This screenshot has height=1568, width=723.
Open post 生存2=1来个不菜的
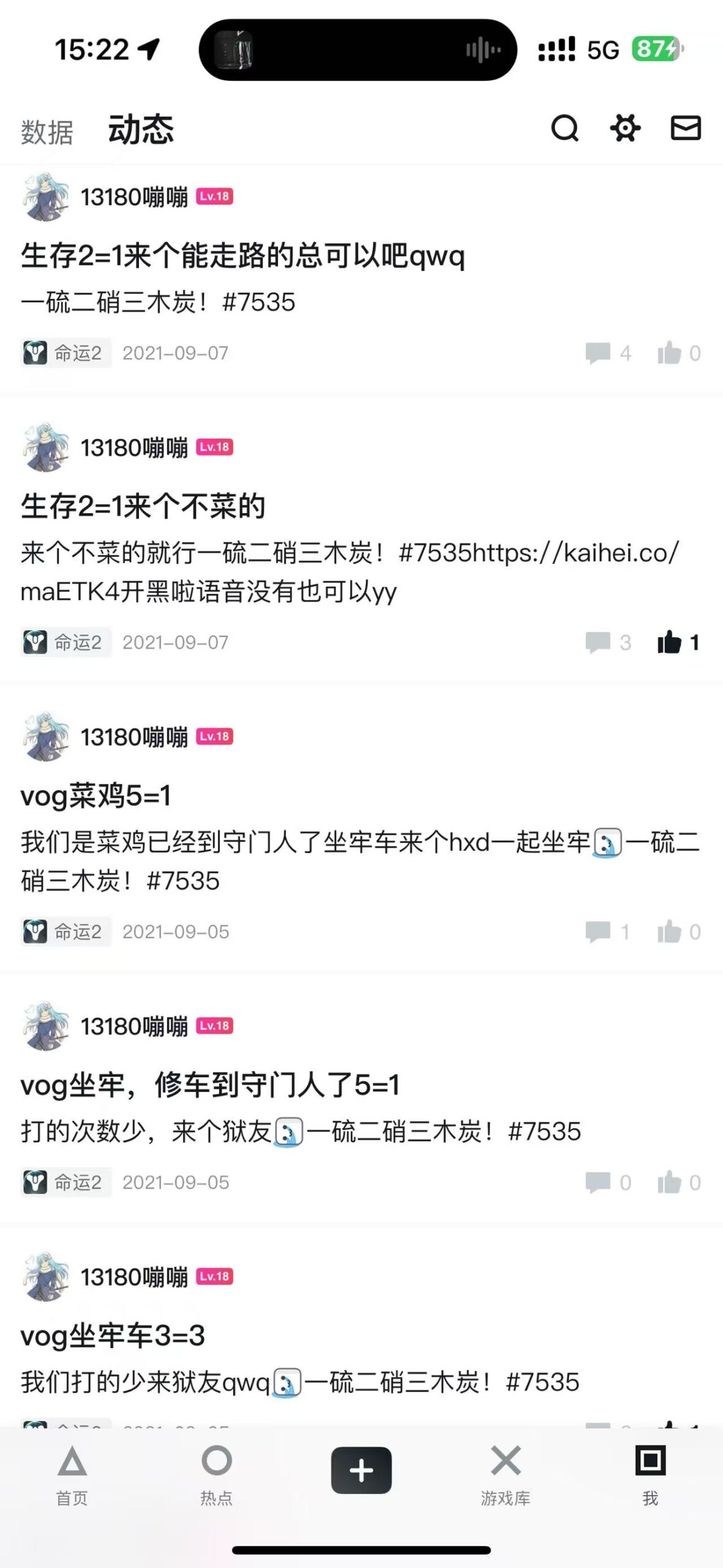click(143, 507)
